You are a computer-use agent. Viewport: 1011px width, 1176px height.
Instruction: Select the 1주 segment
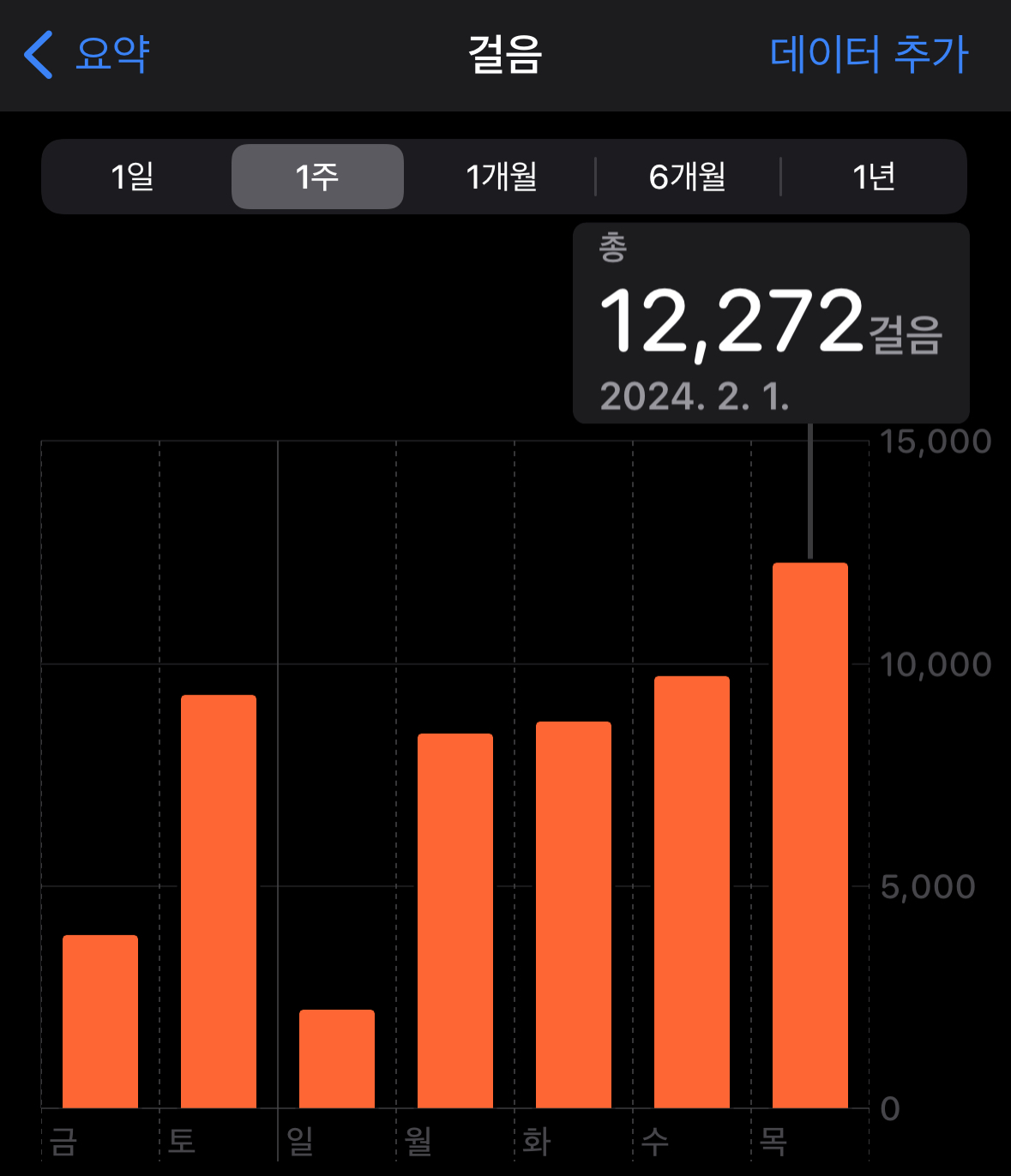click(x=317, y=177)
